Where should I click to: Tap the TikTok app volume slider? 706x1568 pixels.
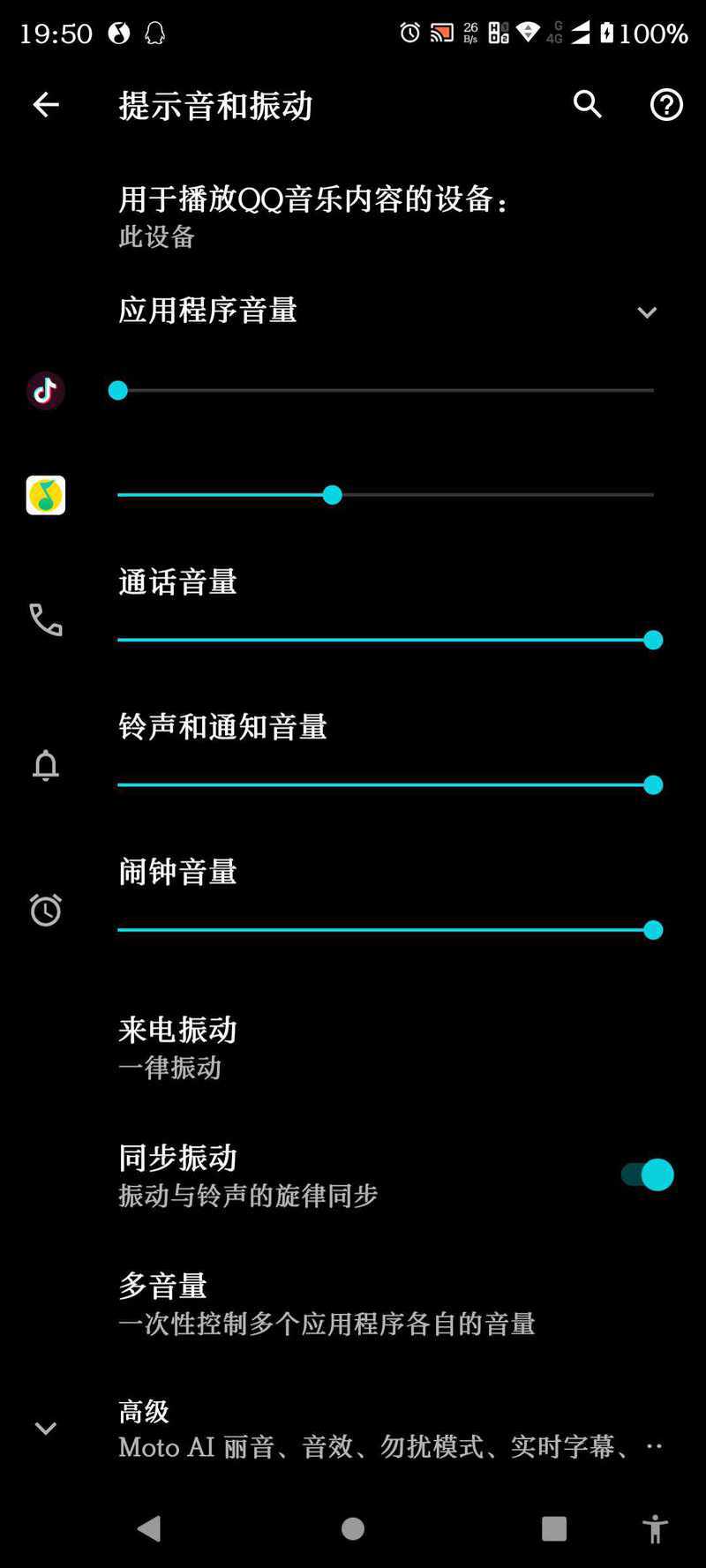386,390
